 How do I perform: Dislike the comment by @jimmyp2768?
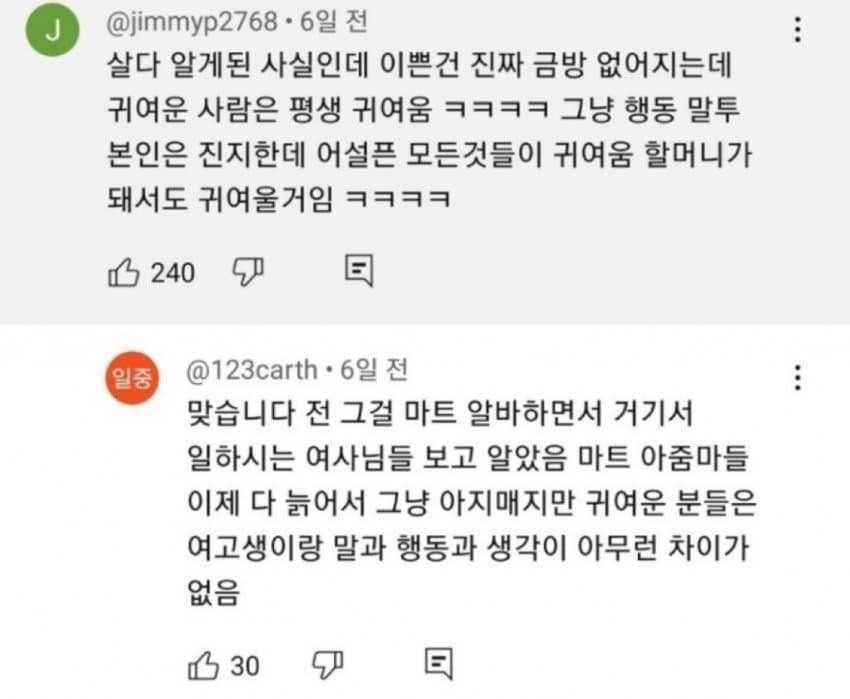(x=246, y=271)
